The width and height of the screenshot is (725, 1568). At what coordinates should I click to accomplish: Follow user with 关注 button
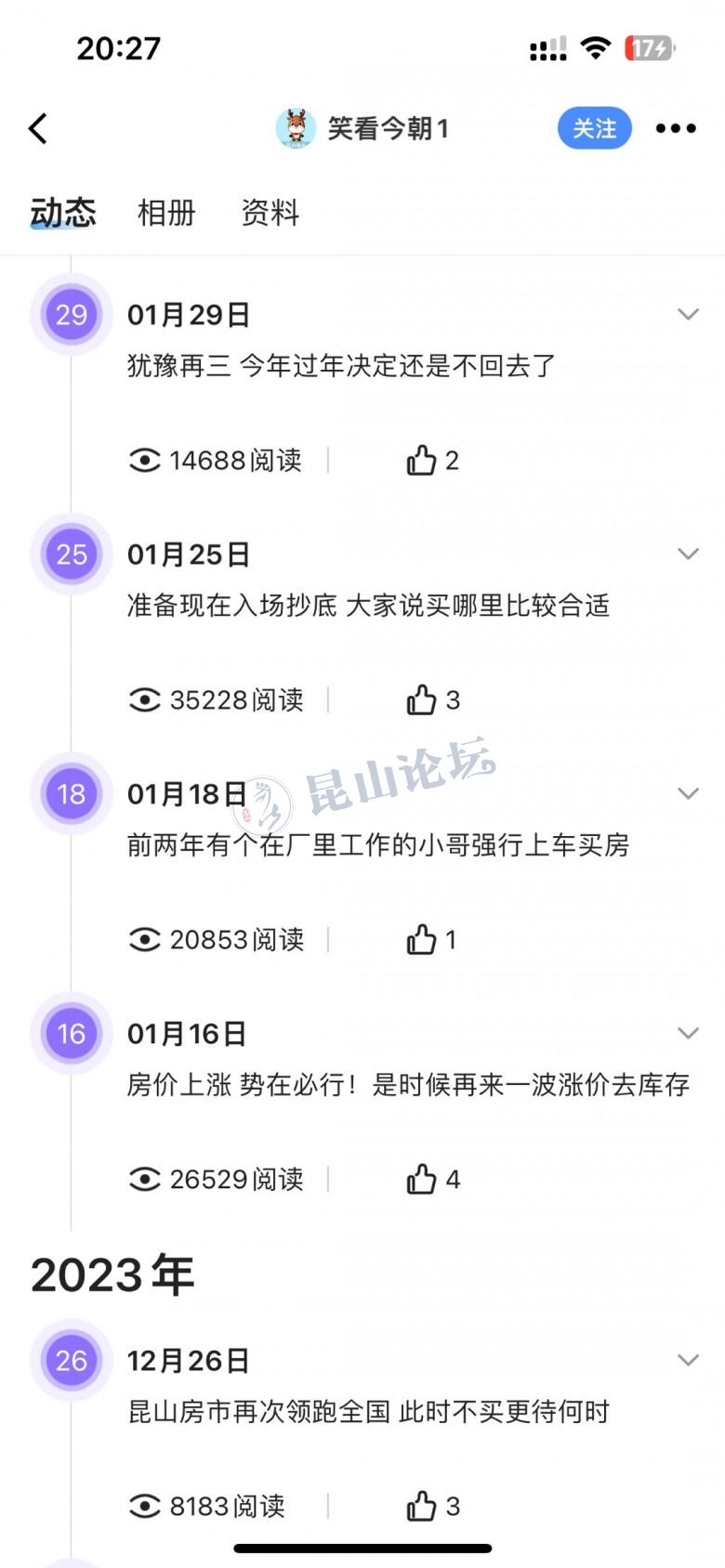(x=594, y=128)
